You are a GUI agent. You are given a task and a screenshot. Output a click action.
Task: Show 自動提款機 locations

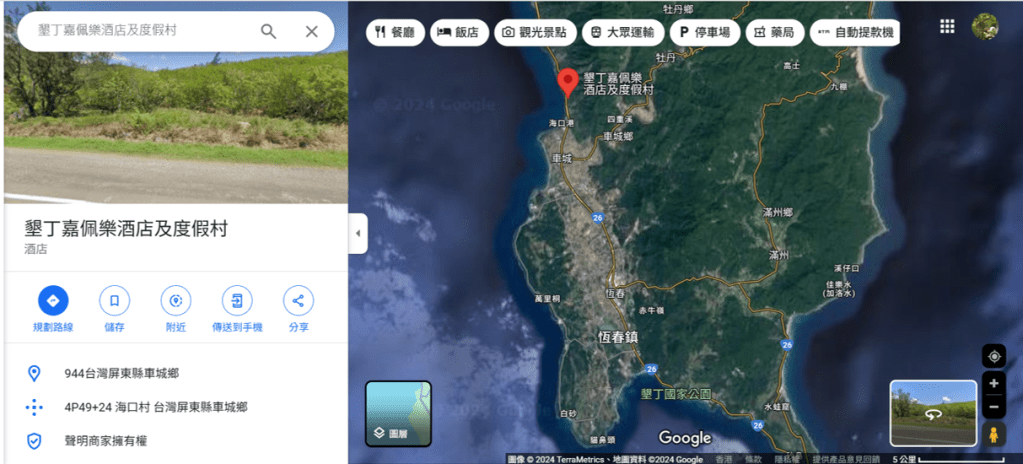[855, 32]
